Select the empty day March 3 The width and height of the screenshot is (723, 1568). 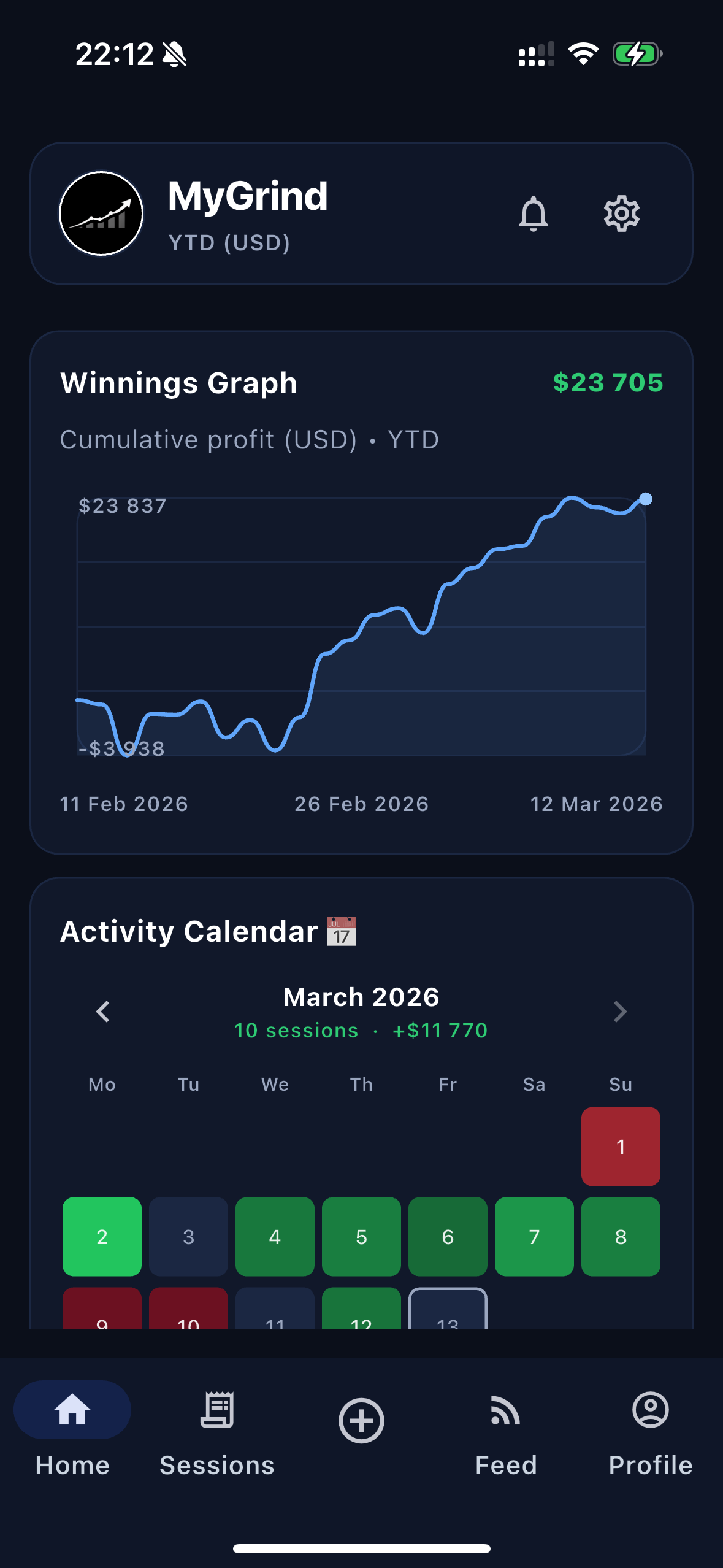(188, 1237)
